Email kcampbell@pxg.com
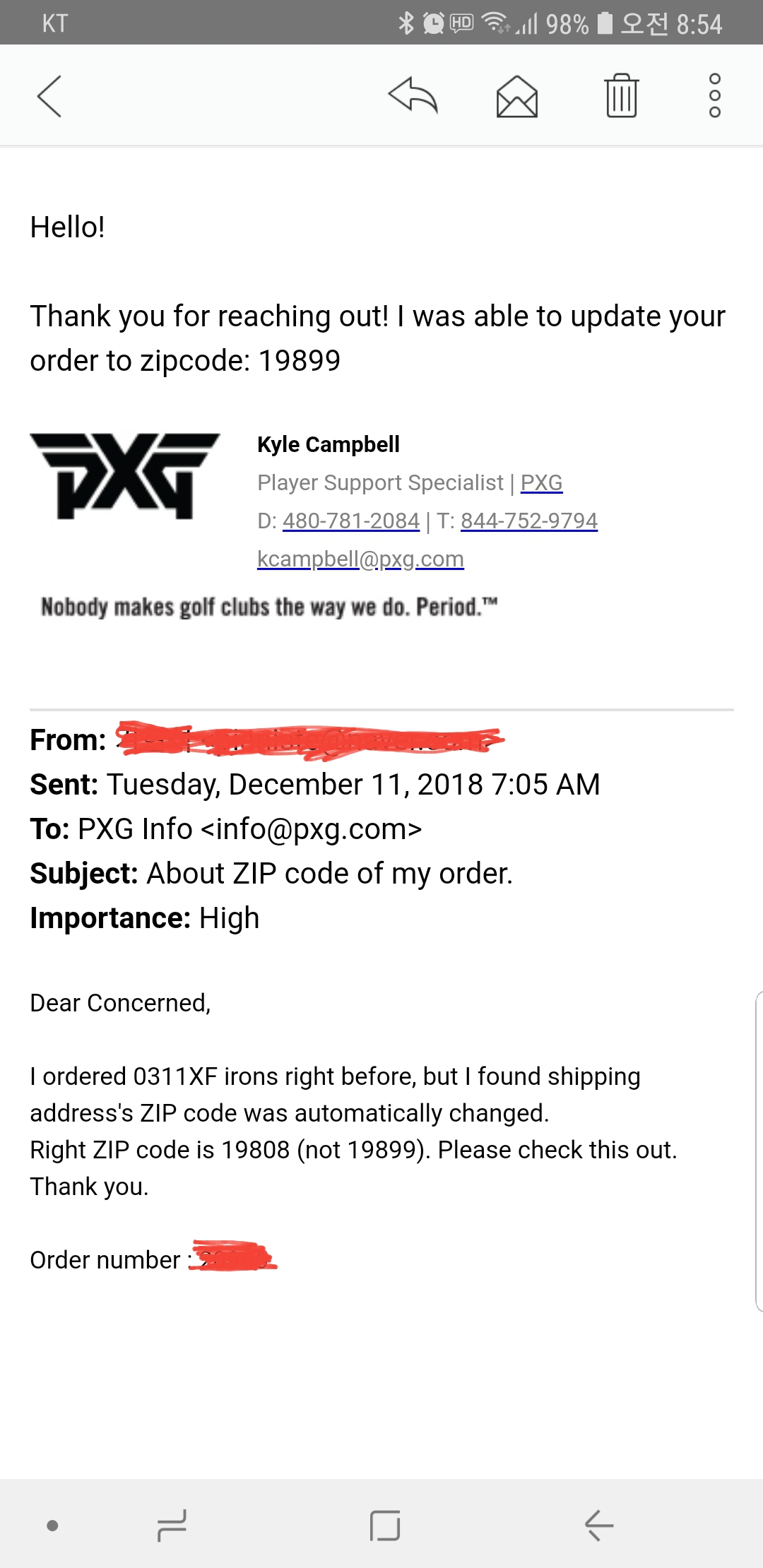The image size is (763, 1568). click(360, 559)
